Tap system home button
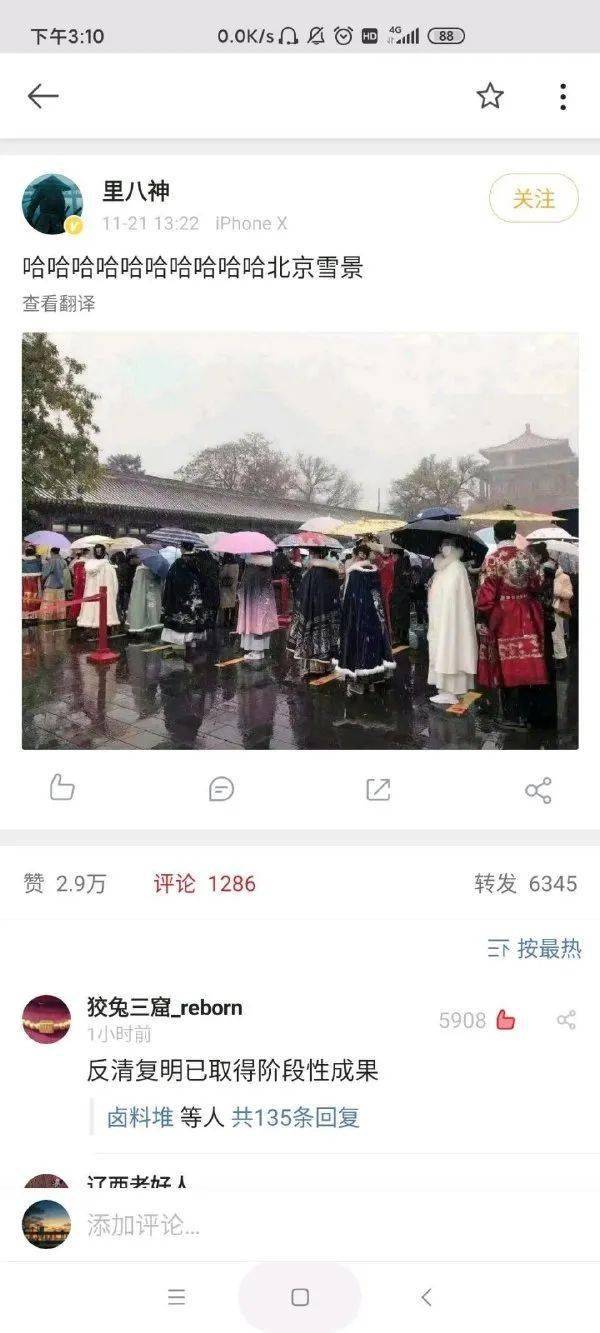Screen dimensions: 600x1333 click(x=299, y=1297)
